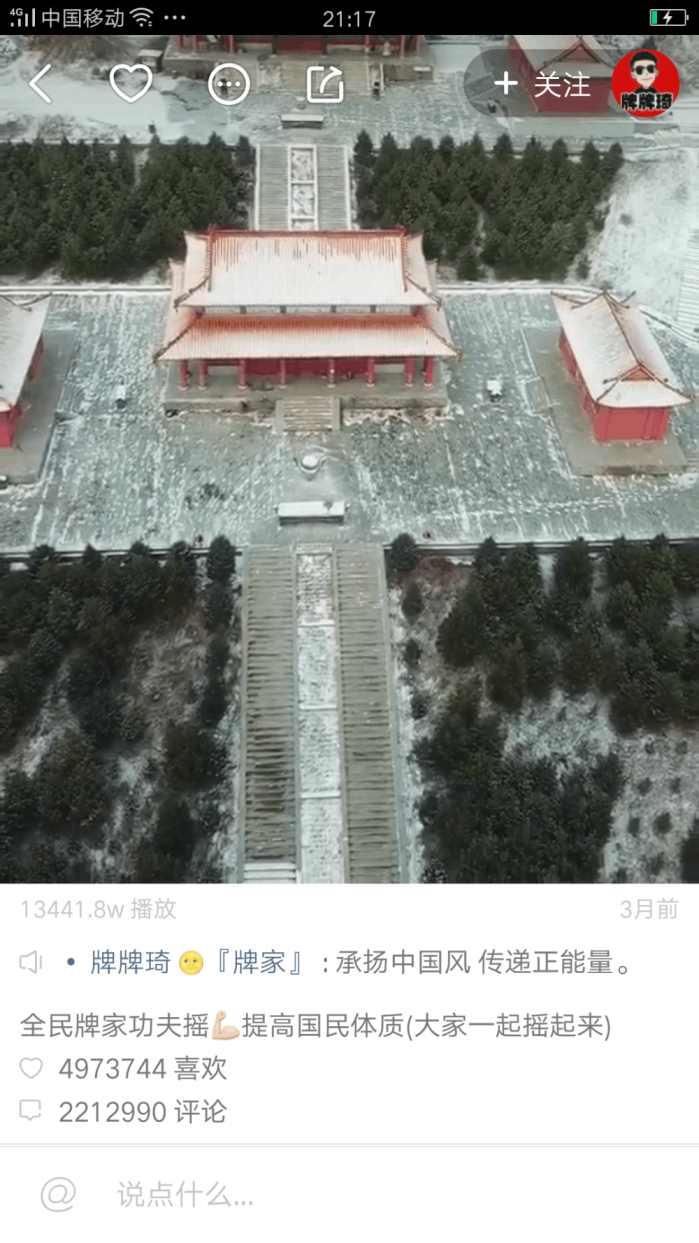Viewport: 699px width, 1243px height.
Task: Tap the 4973744 喜欢 likes row
Action: click(x=124, y=1068)
